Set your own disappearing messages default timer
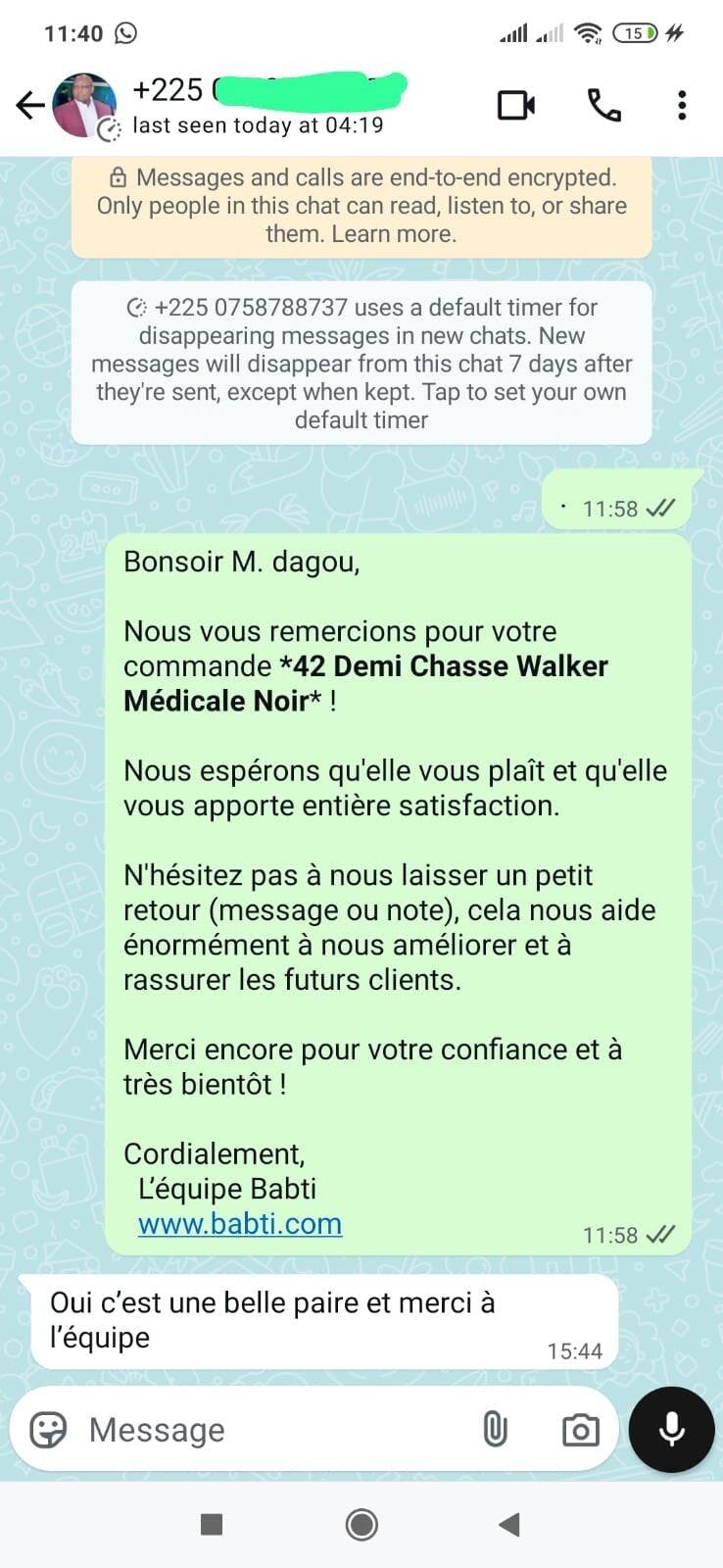 point(361,364)
